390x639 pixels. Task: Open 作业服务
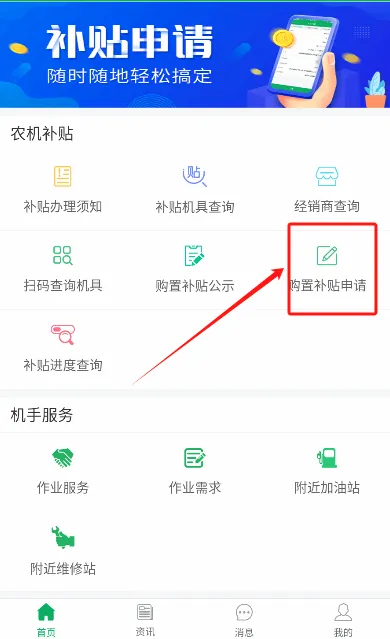click(63, 471)
